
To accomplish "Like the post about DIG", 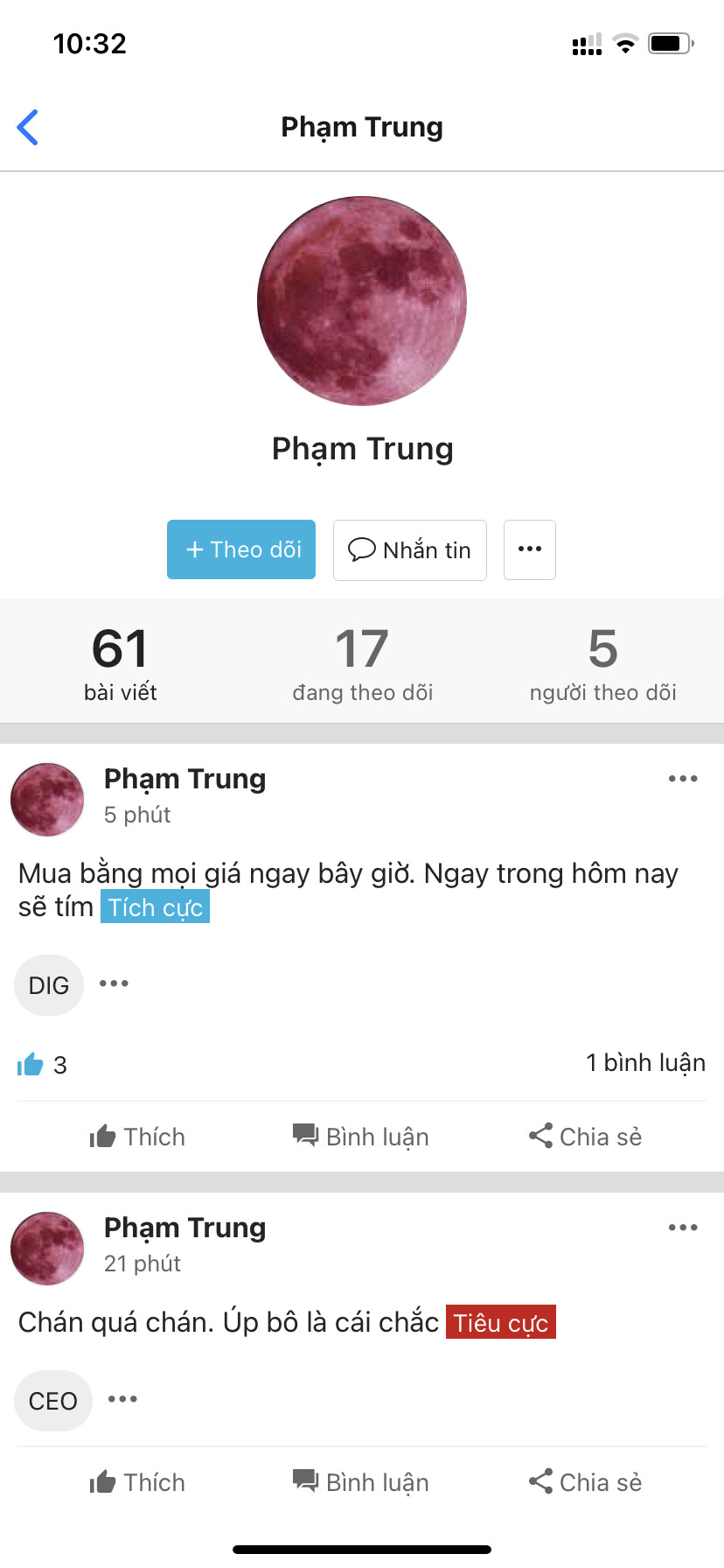I will pyautogui.click(x=137, y=1137).
